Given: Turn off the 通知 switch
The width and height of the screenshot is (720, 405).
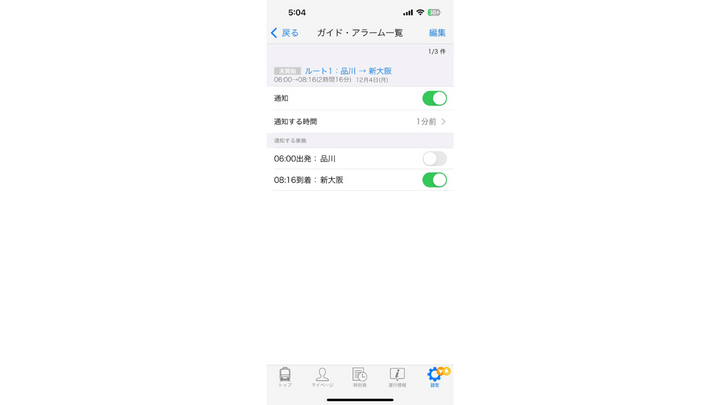Looking at the screenshot, I should point(434,98).
